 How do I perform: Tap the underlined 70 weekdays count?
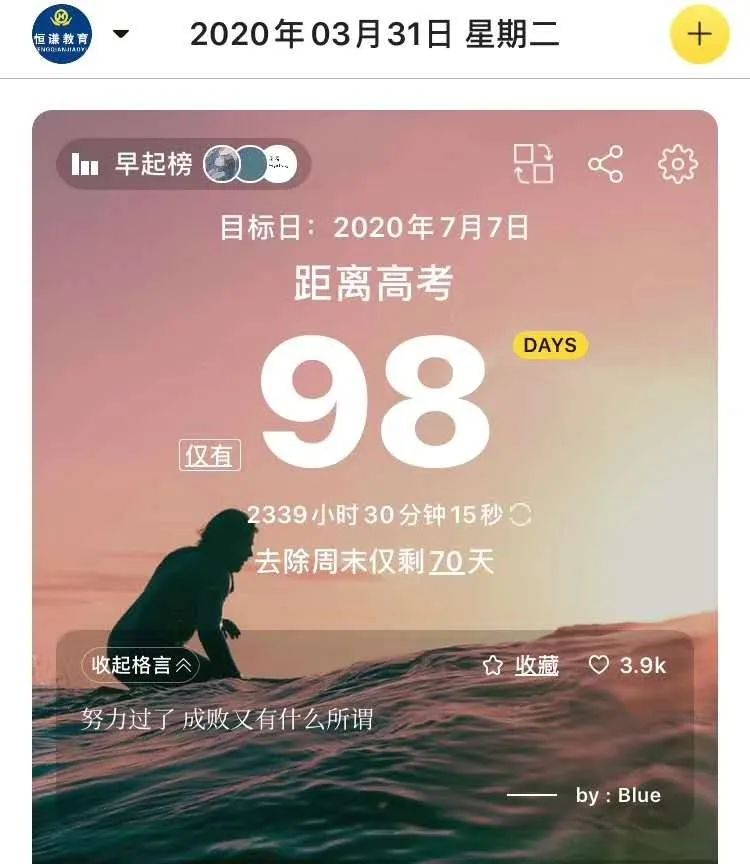(447, 562)
